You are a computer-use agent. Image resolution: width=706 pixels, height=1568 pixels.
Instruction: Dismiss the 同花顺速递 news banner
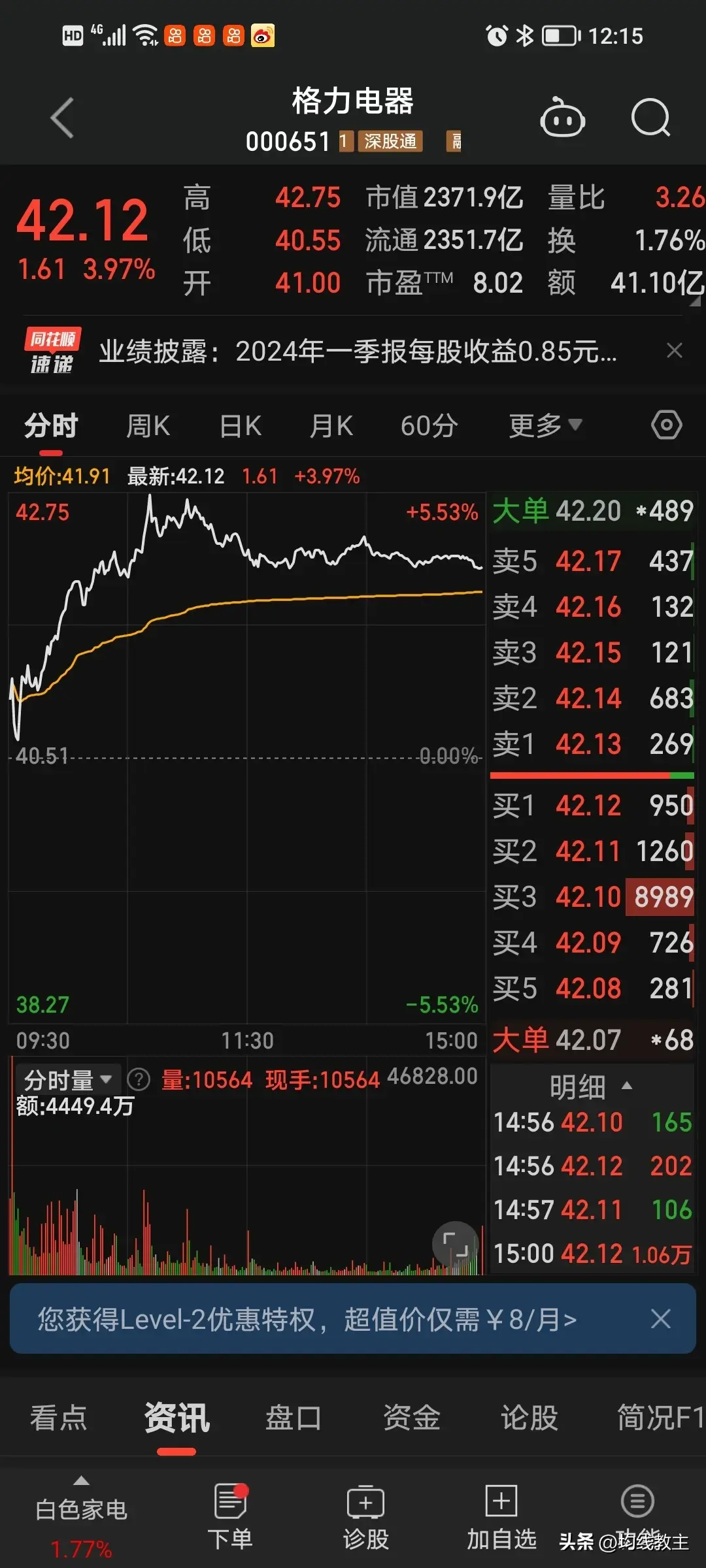coord(675,351)
